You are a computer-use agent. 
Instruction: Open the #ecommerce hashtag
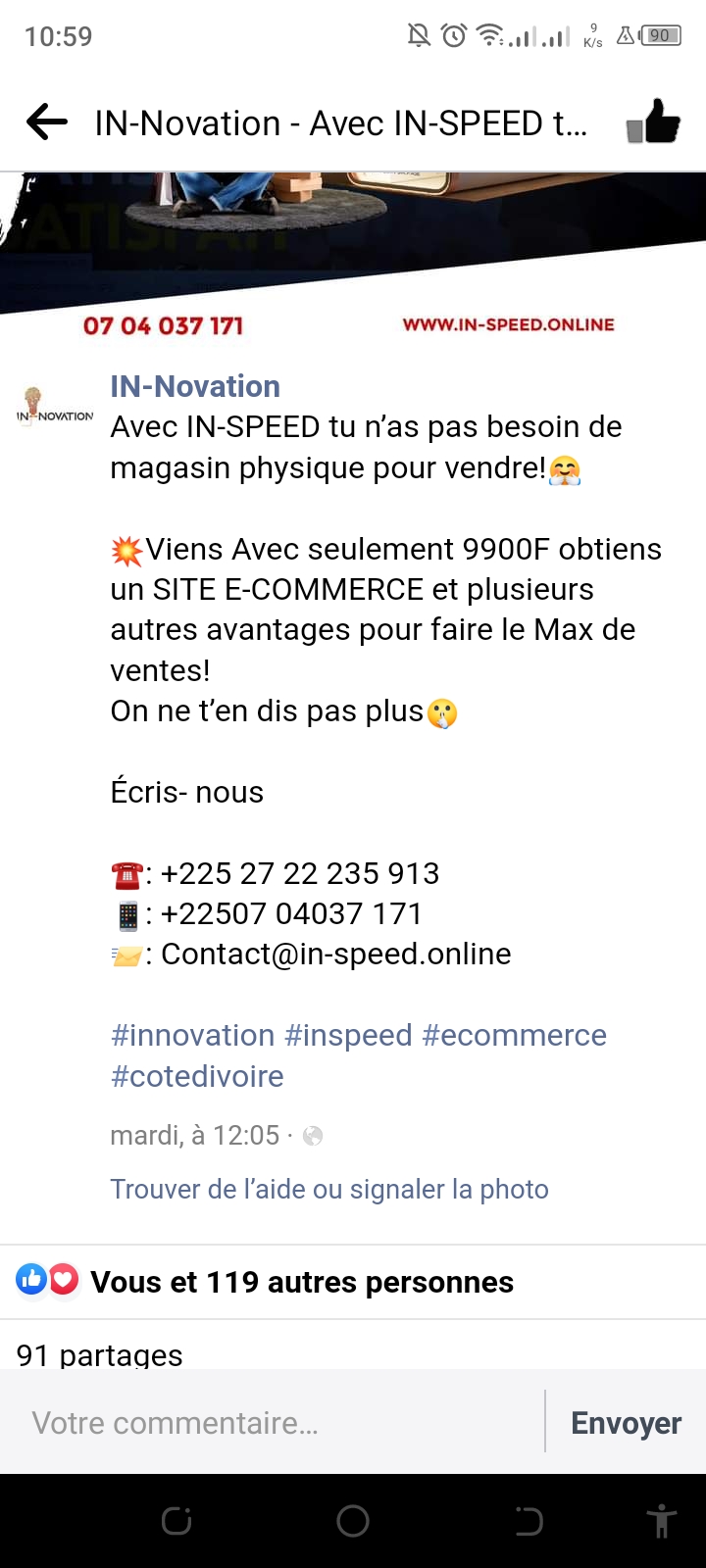pos(514,1035)
